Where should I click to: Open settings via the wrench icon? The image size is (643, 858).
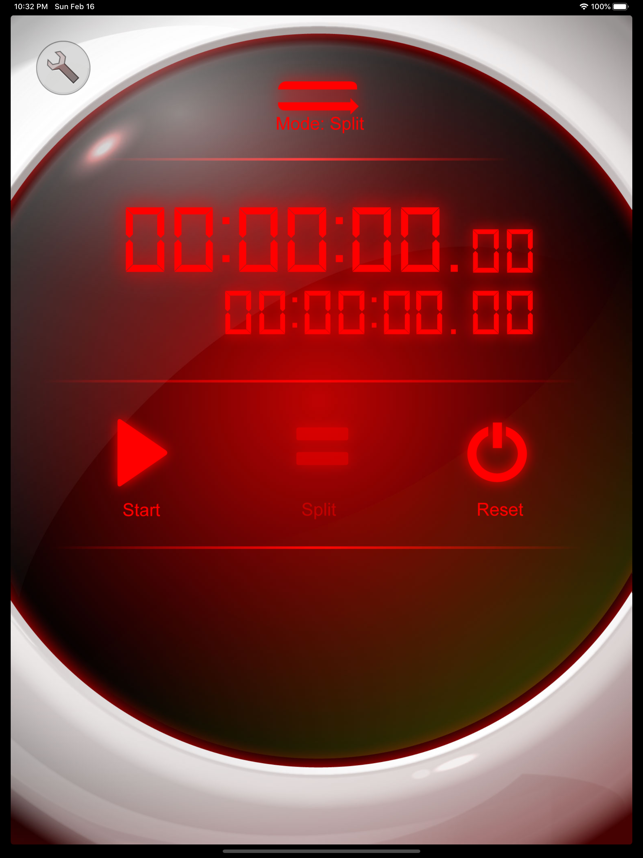(x=63, y=68)
